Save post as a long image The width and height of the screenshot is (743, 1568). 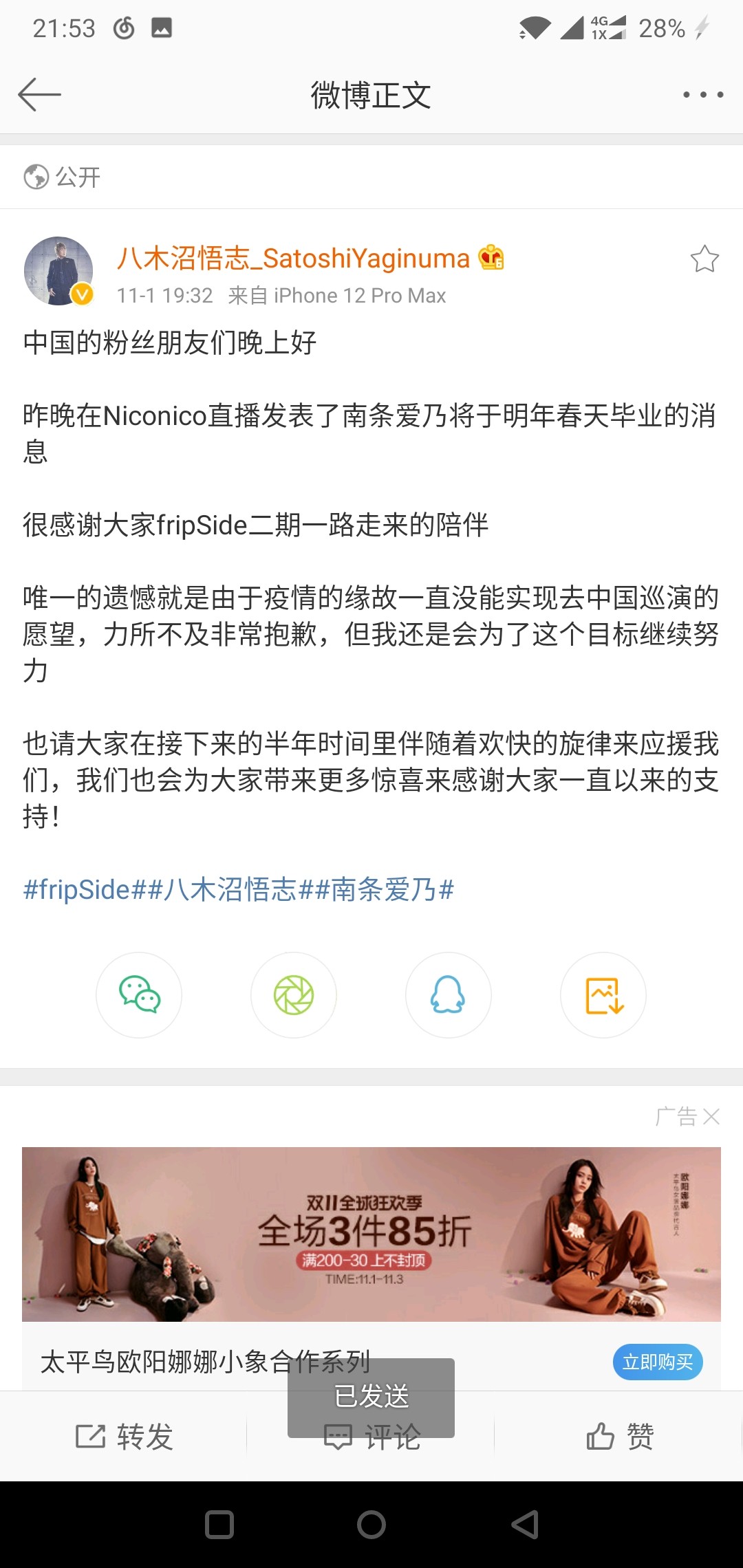(x=603, y=994)
